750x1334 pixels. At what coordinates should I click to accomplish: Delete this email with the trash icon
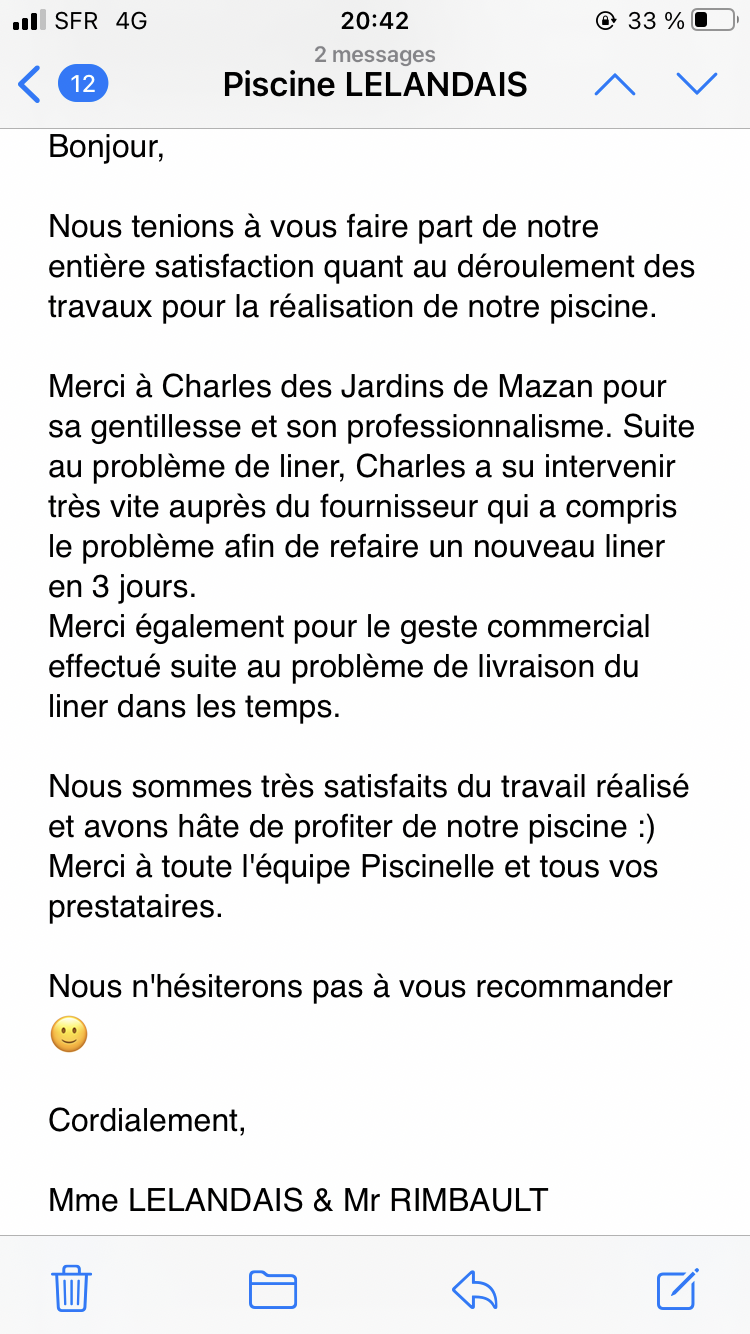tap(71, 1288)
